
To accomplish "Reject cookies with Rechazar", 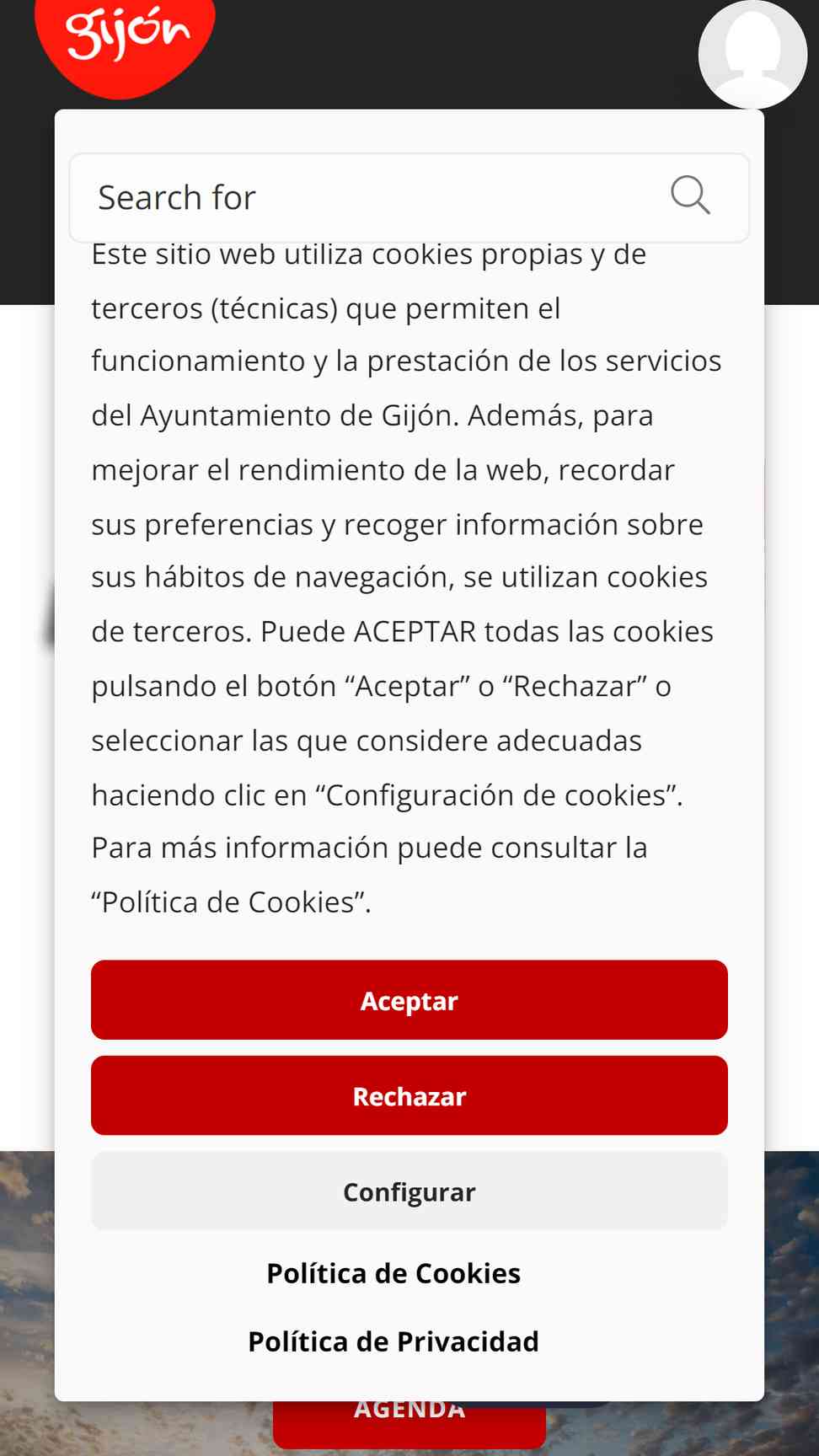I will point(409,1095).
